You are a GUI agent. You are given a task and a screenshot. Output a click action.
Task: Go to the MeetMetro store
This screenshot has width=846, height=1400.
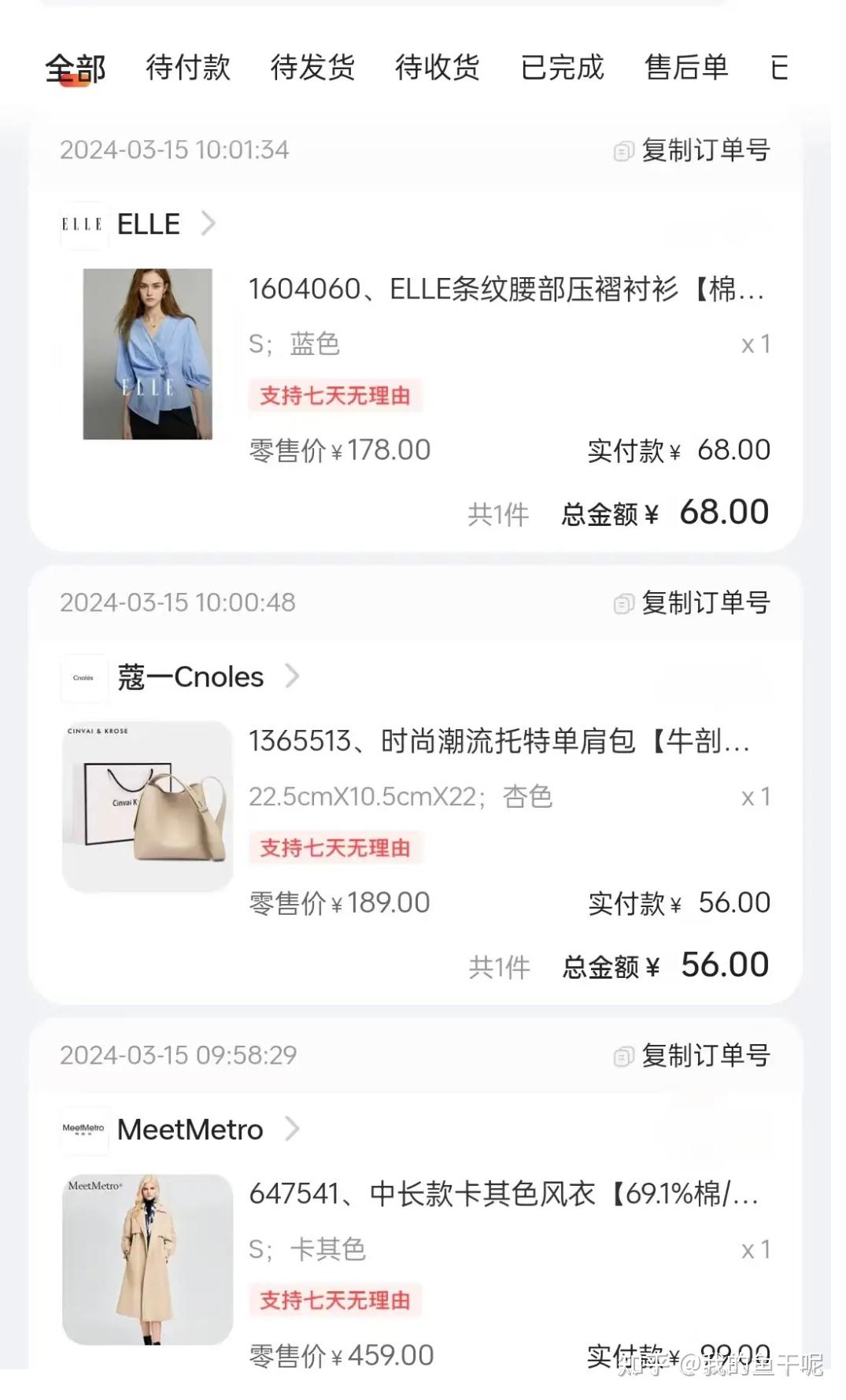[190, 1130]
